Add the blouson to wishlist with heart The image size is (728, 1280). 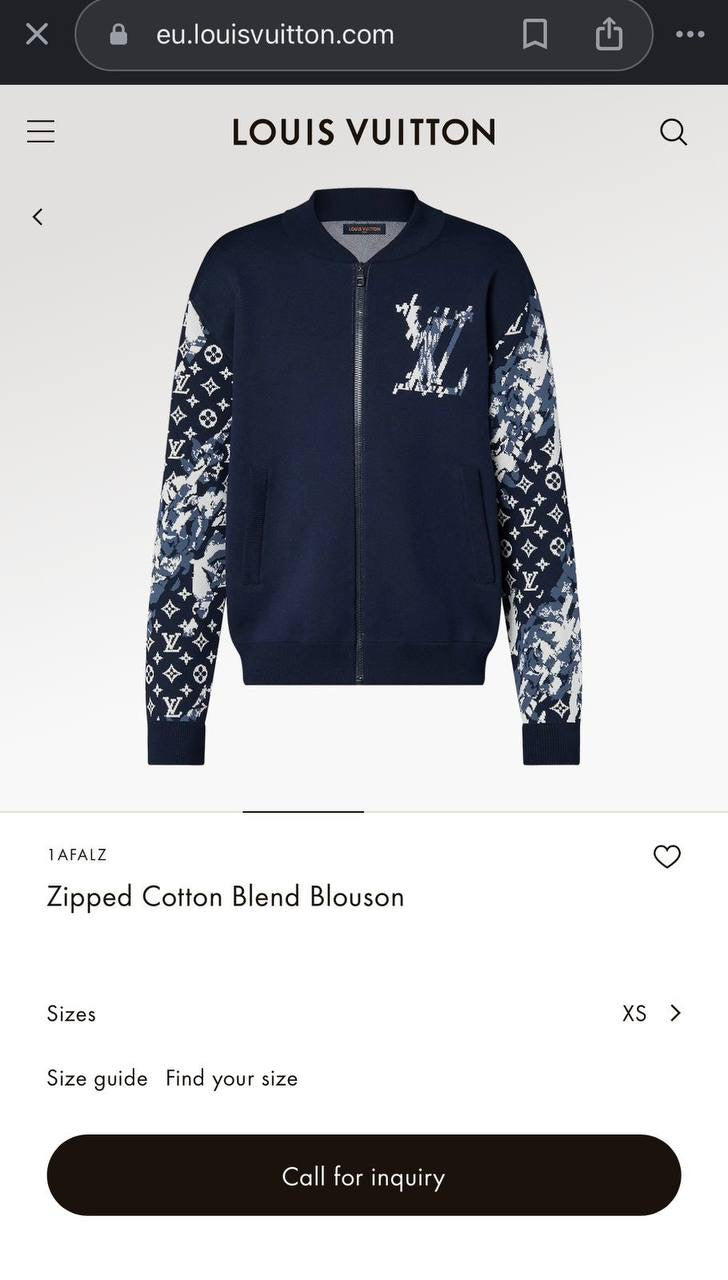point(666,856)
